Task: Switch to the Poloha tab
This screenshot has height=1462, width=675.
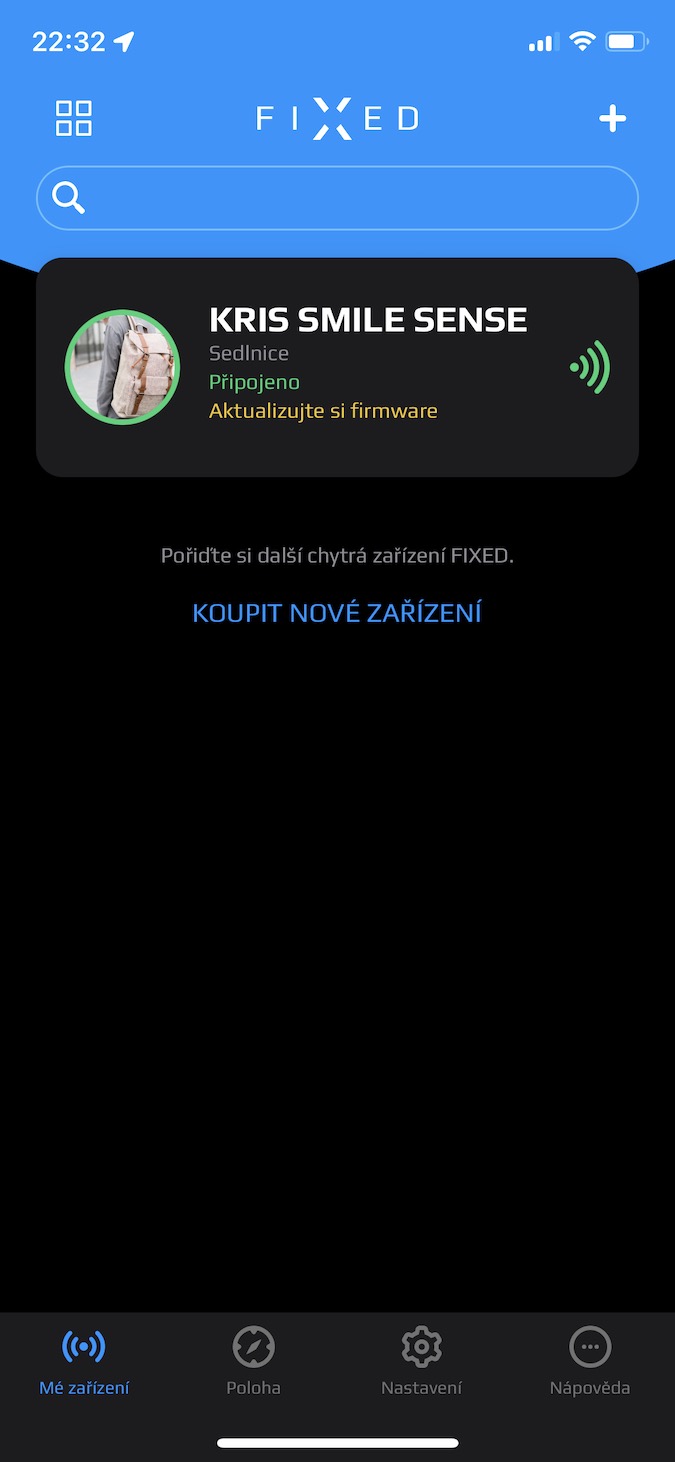Action: coord(253,1361)
